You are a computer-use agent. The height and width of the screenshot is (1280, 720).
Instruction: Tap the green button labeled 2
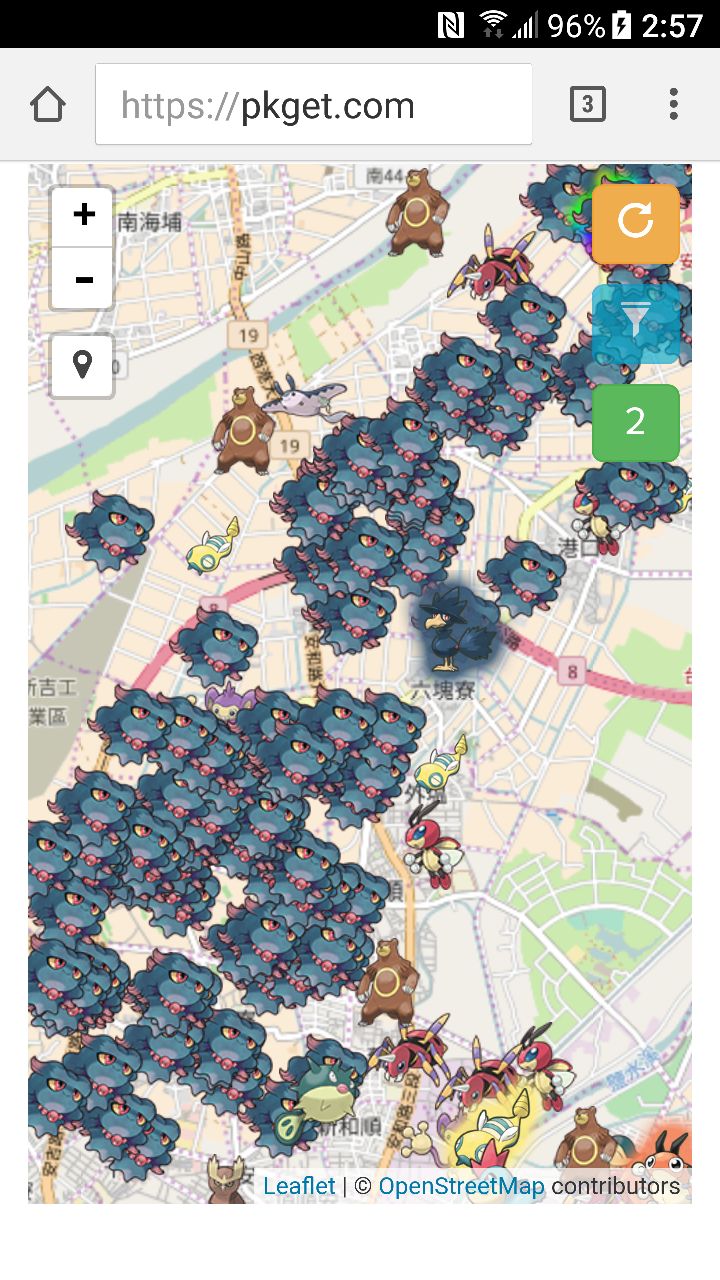coord(635,422)
